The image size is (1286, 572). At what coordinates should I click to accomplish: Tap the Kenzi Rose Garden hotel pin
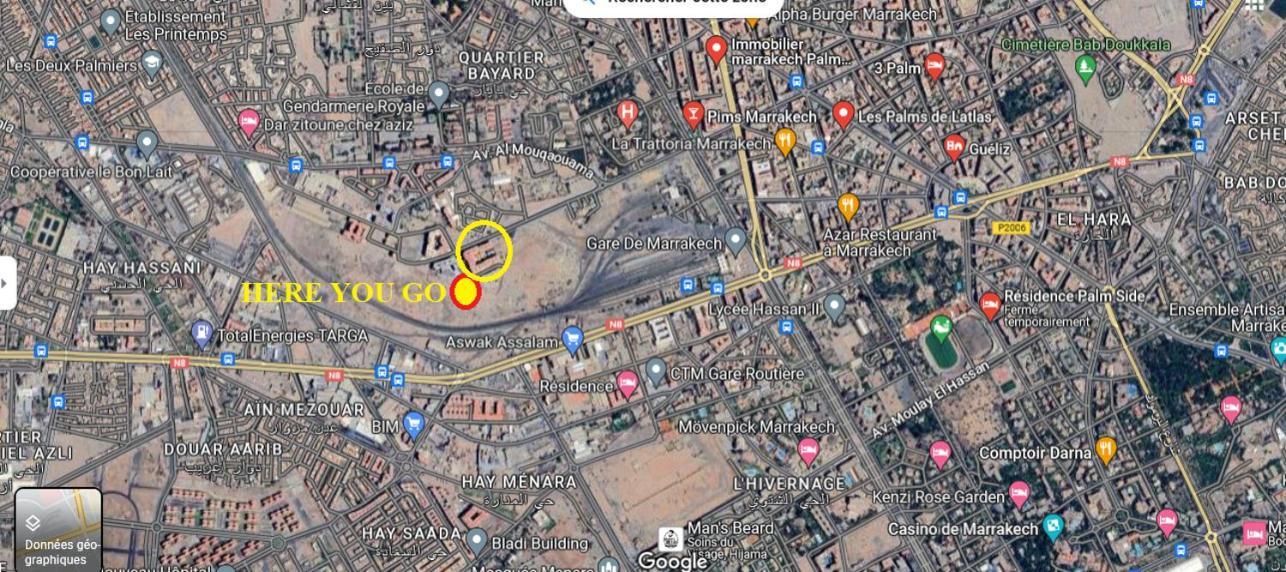[1018, 493]
